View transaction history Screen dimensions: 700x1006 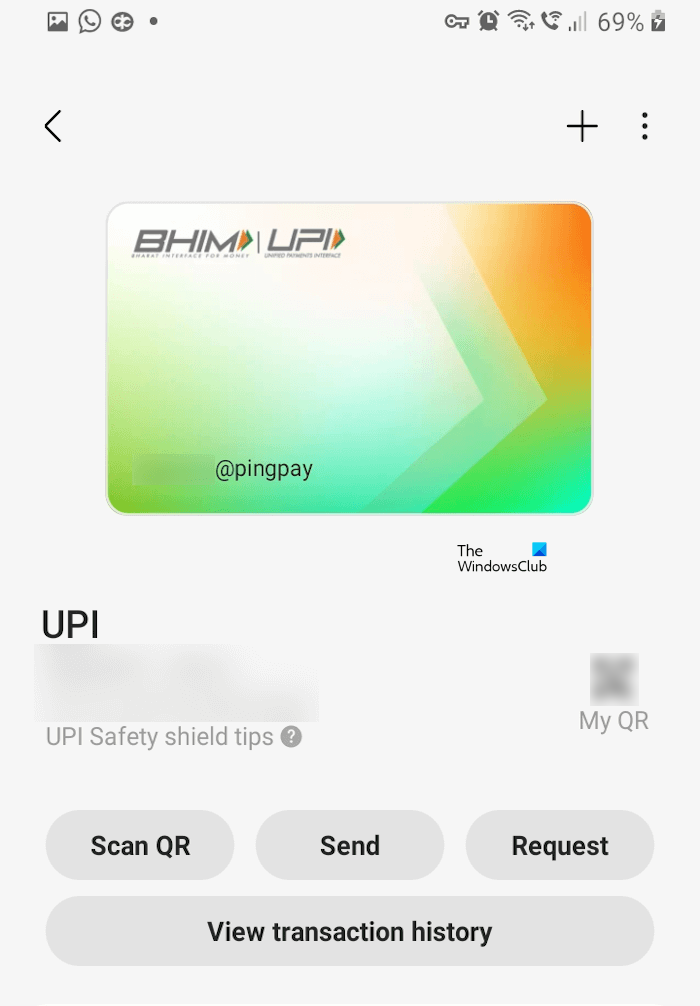pyautogui.click(x=350, y=932)
